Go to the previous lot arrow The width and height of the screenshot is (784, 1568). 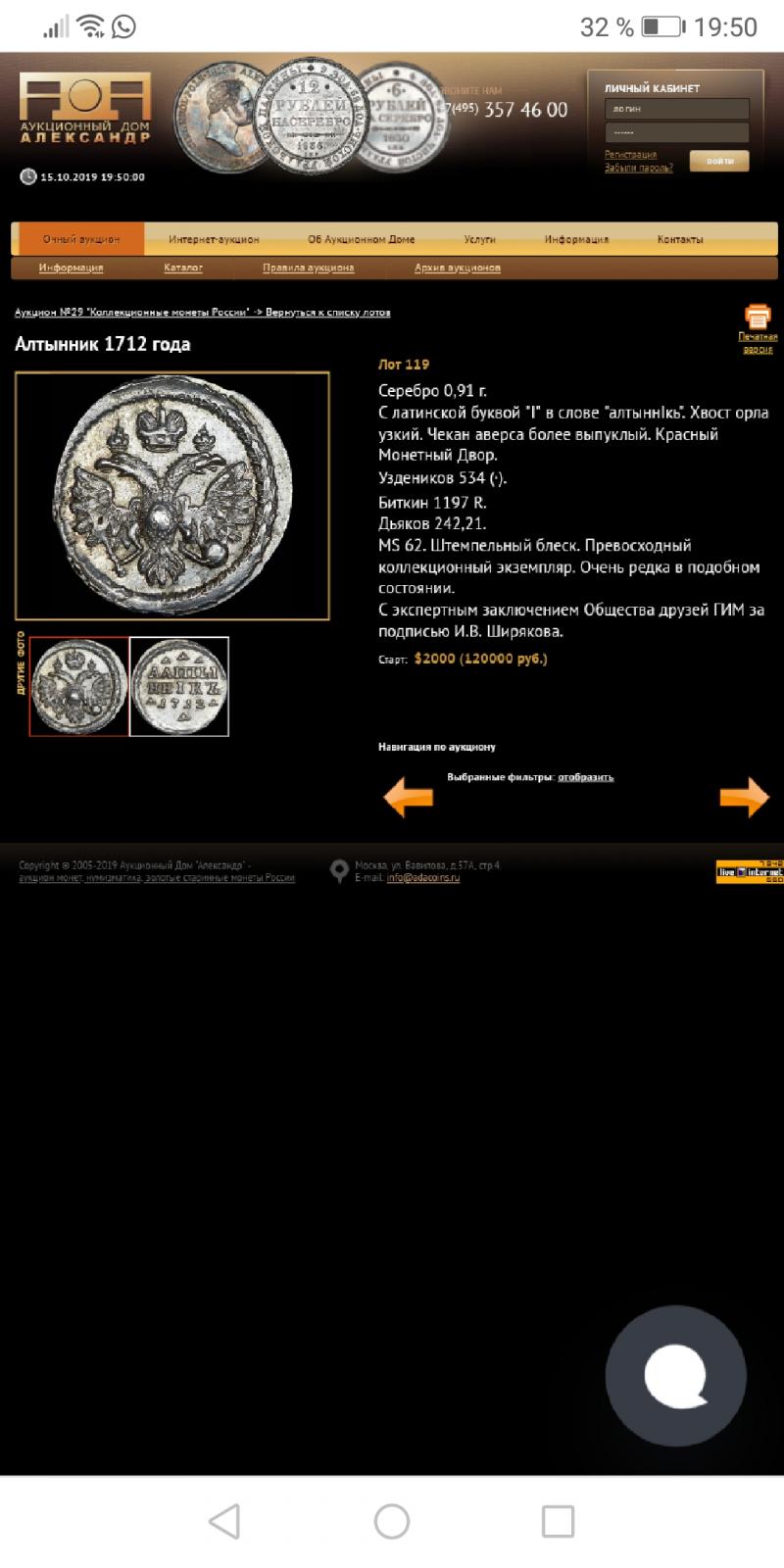(408, 797)
